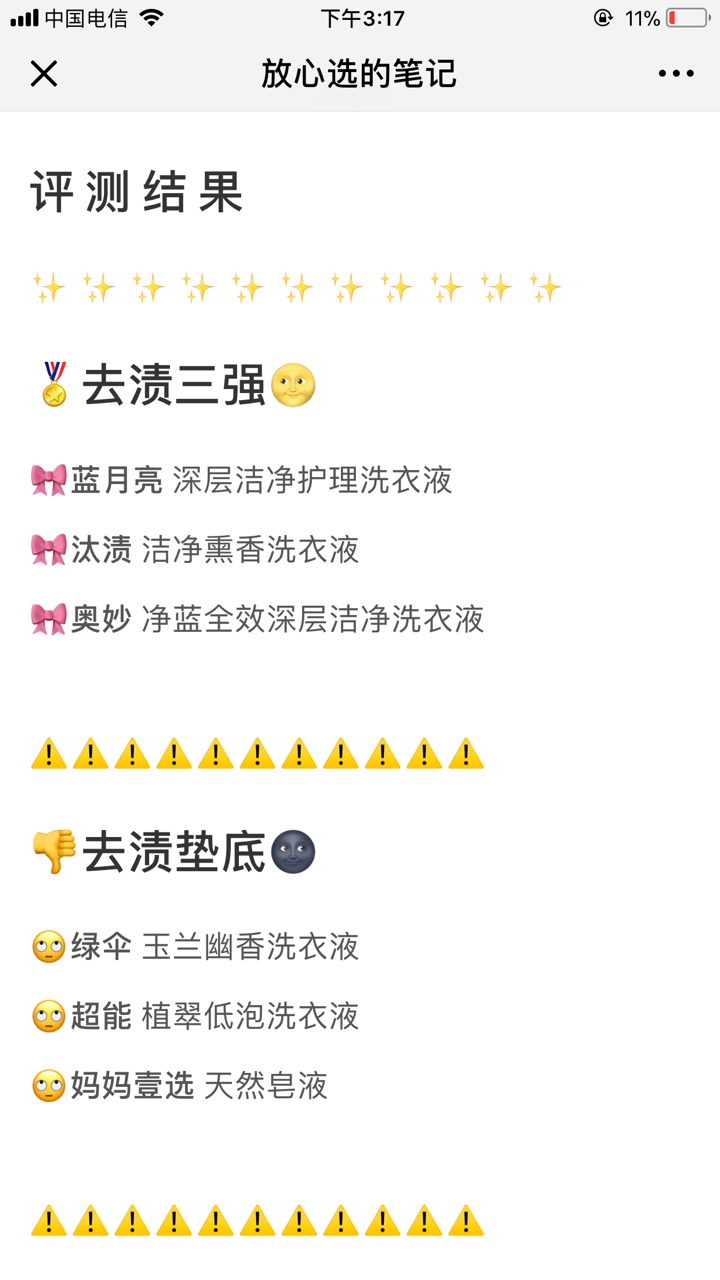Screen dimensions: 720x1280
Task: Close the 放心选的笔记 page
Action: tap(44, 73)
